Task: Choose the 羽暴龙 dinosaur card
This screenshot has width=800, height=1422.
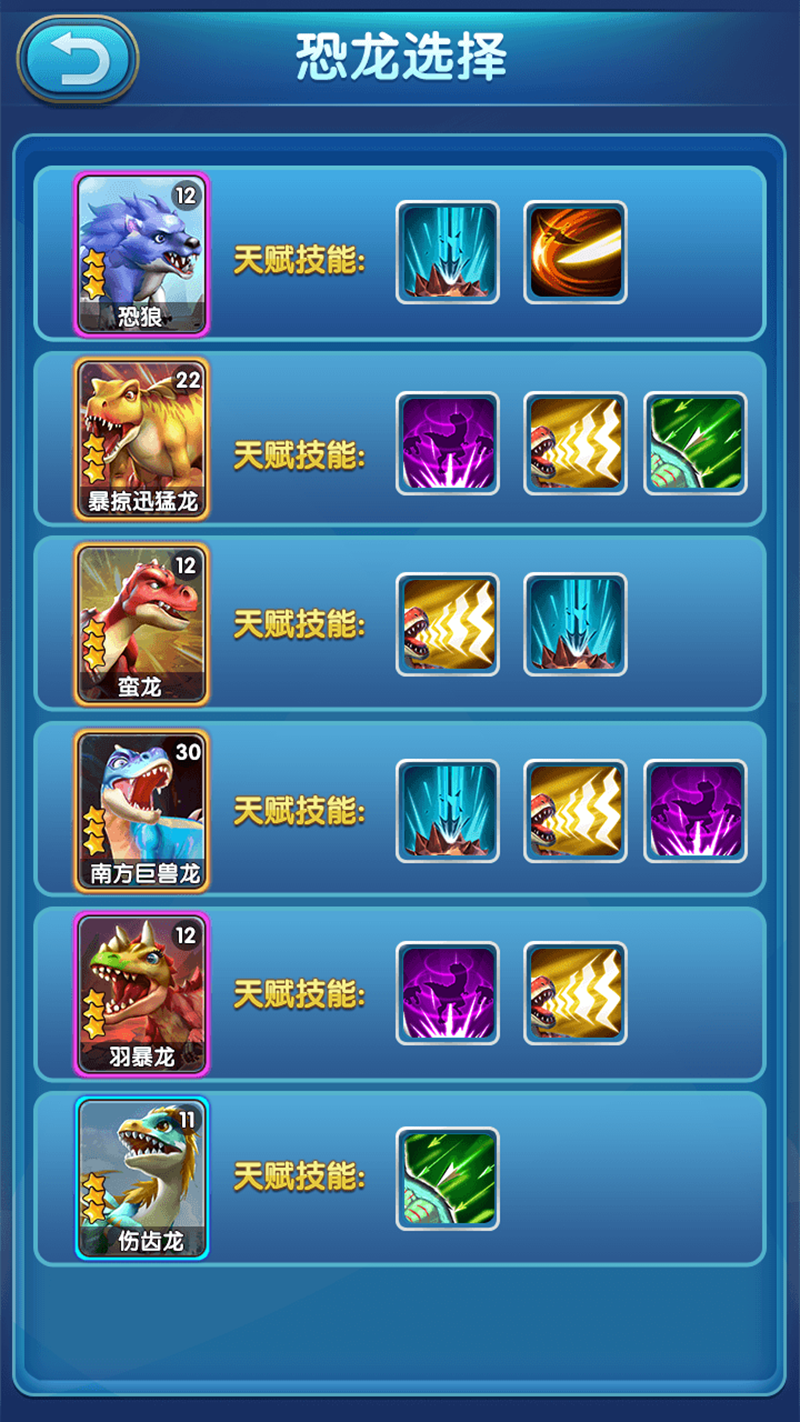Action: tap(141, 993)
